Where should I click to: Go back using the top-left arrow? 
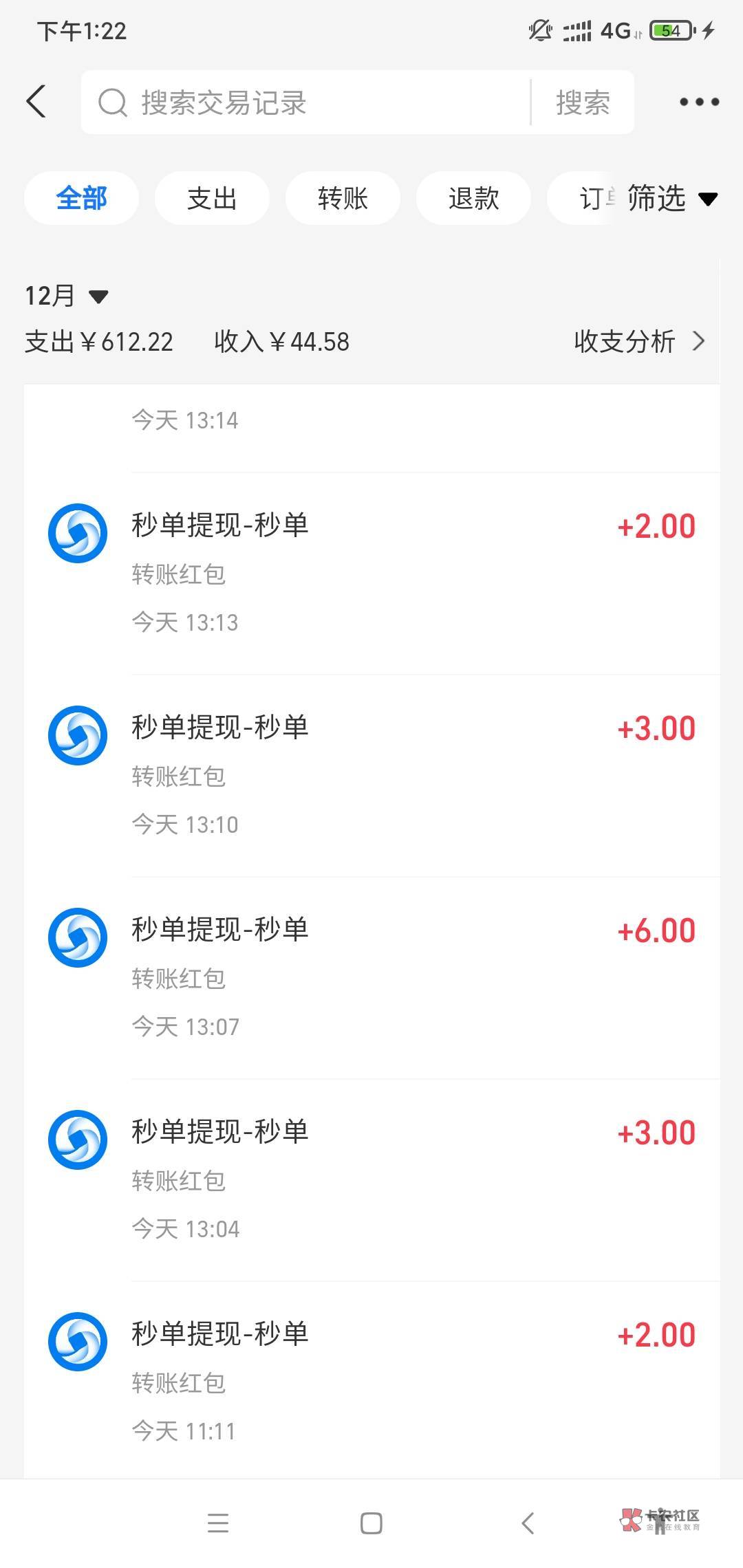click(x=36, y=102)
